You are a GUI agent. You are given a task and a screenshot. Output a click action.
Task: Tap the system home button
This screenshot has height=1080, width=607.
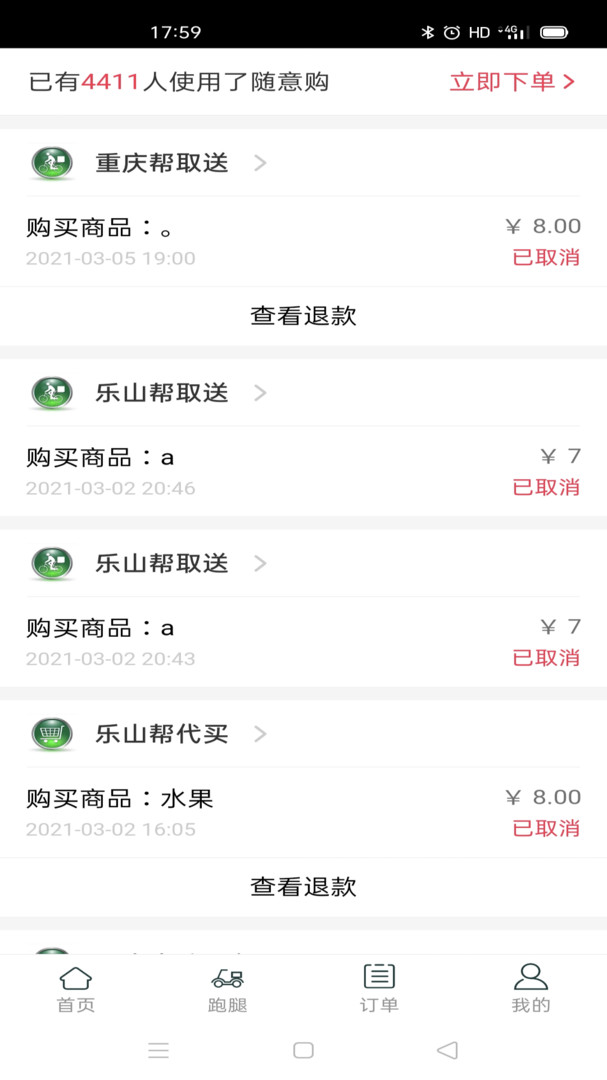click(303, 1050)
